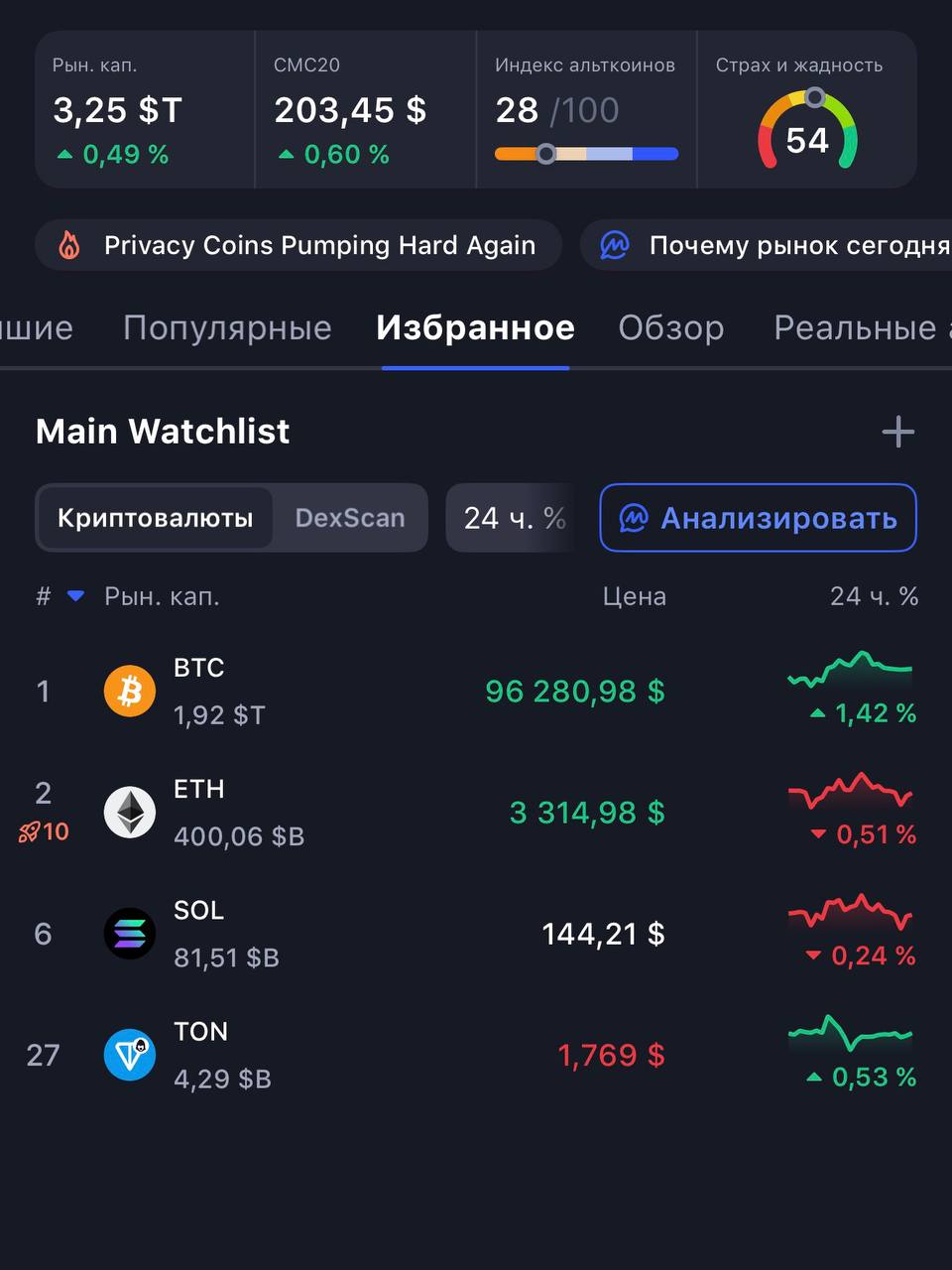Sort the list by Рын. кап.

(x=162, y=596)
